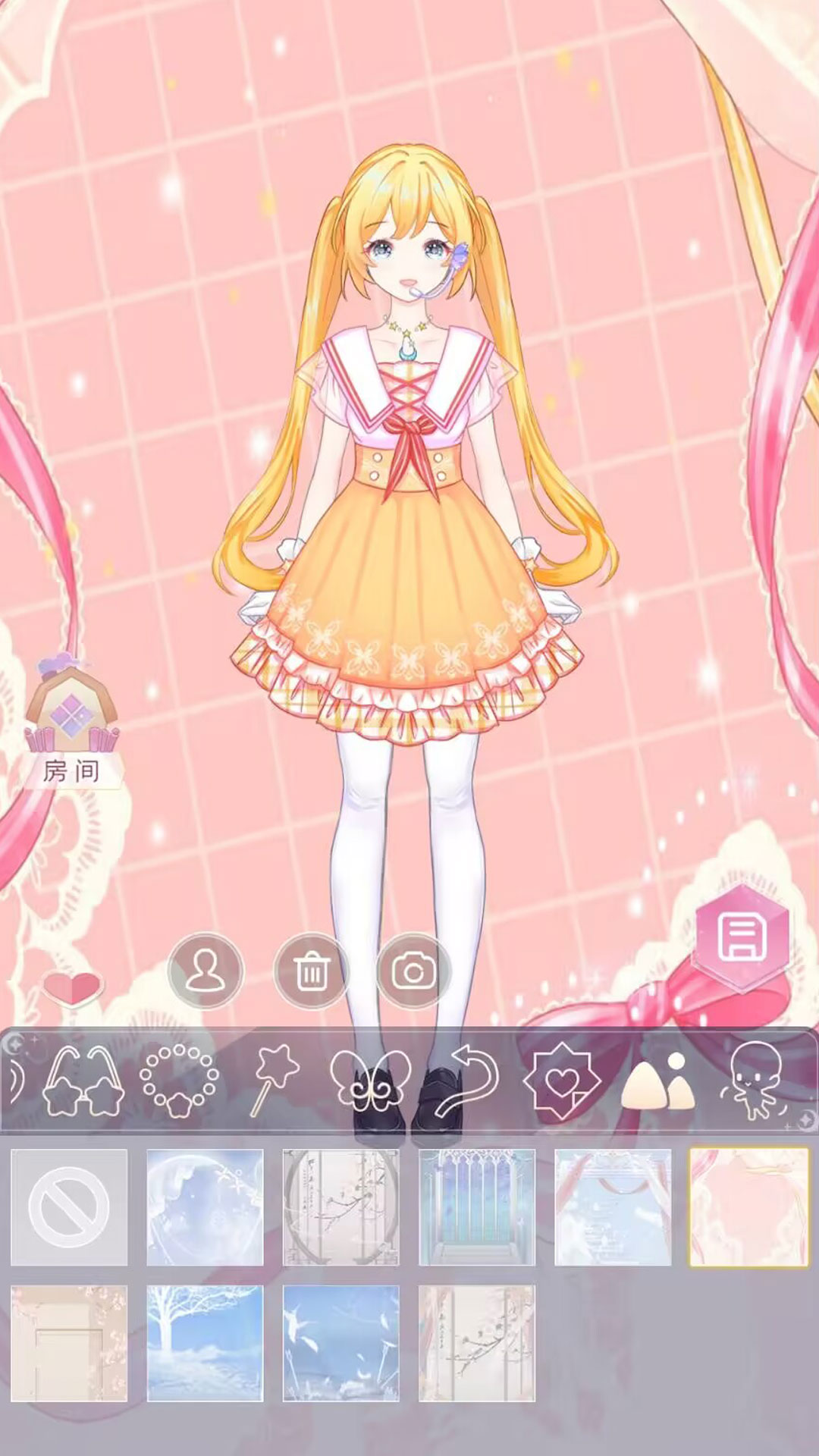Choose the white snowy tree background
Image resolution: width=819 pixels, height=1456 pixels.
coord(205,1343)
